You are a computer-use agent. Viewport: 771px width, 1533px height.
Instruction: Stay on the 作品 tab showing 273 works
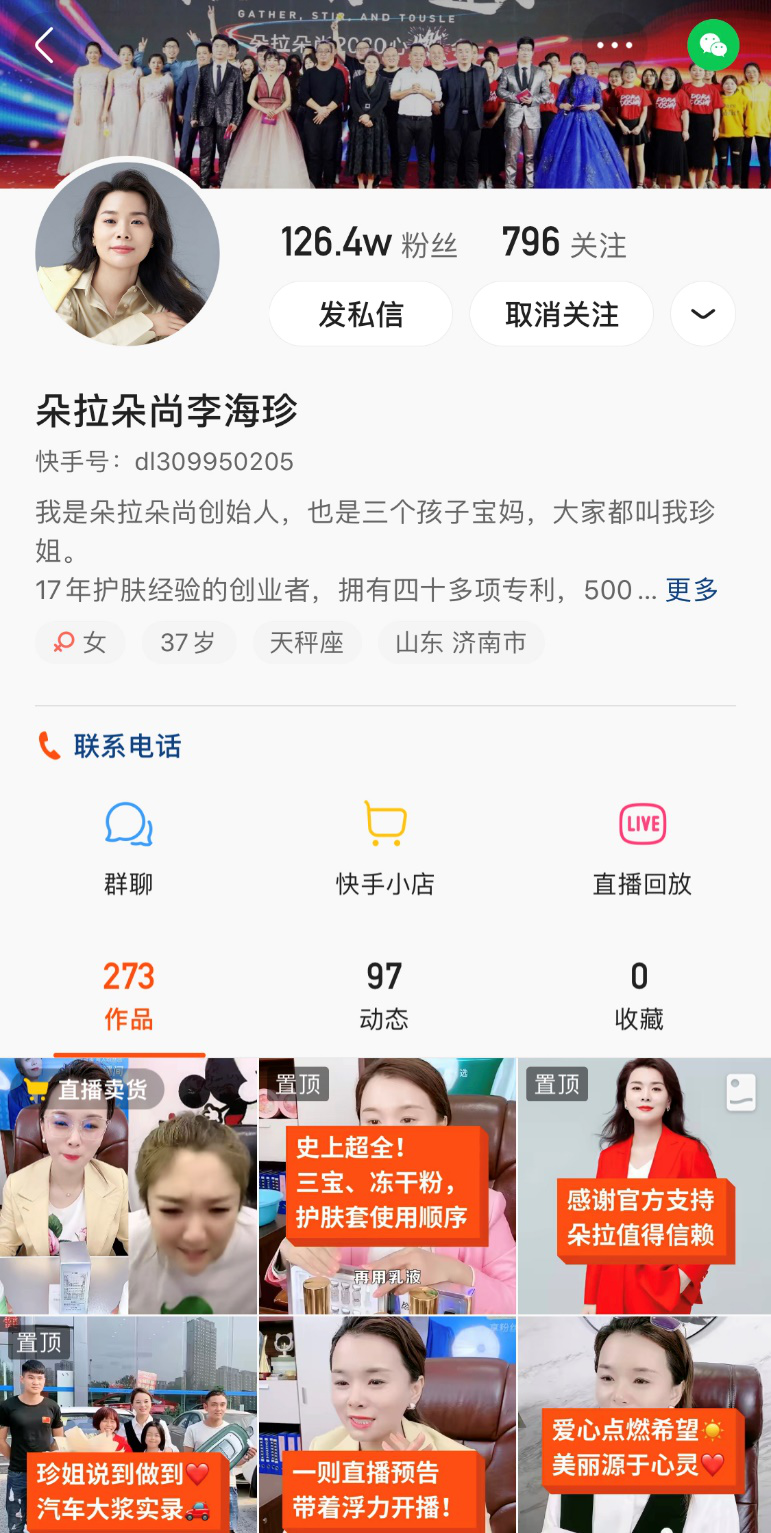(x=127, y=993)
